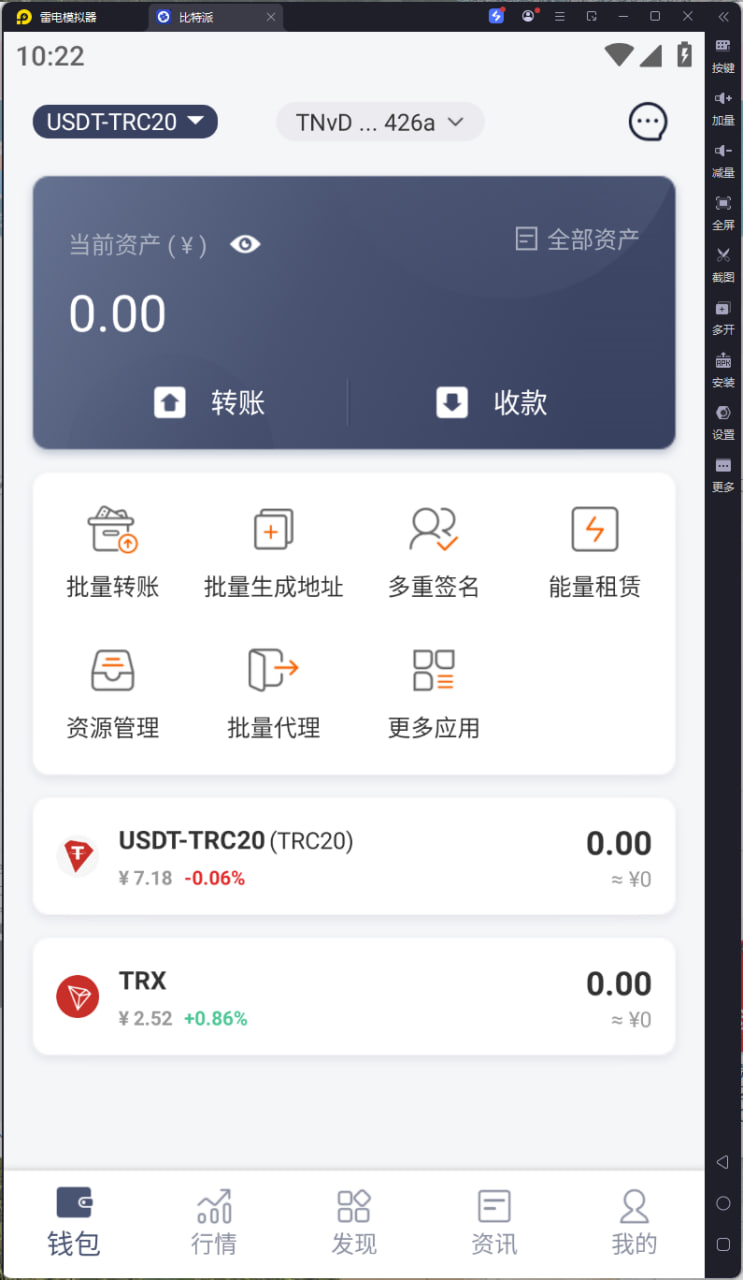Expand the emulator sidebar with the chevron arrows
The height and width of the screenshot is (1280, 743).
pyautogui.click(x=723, y=16)
